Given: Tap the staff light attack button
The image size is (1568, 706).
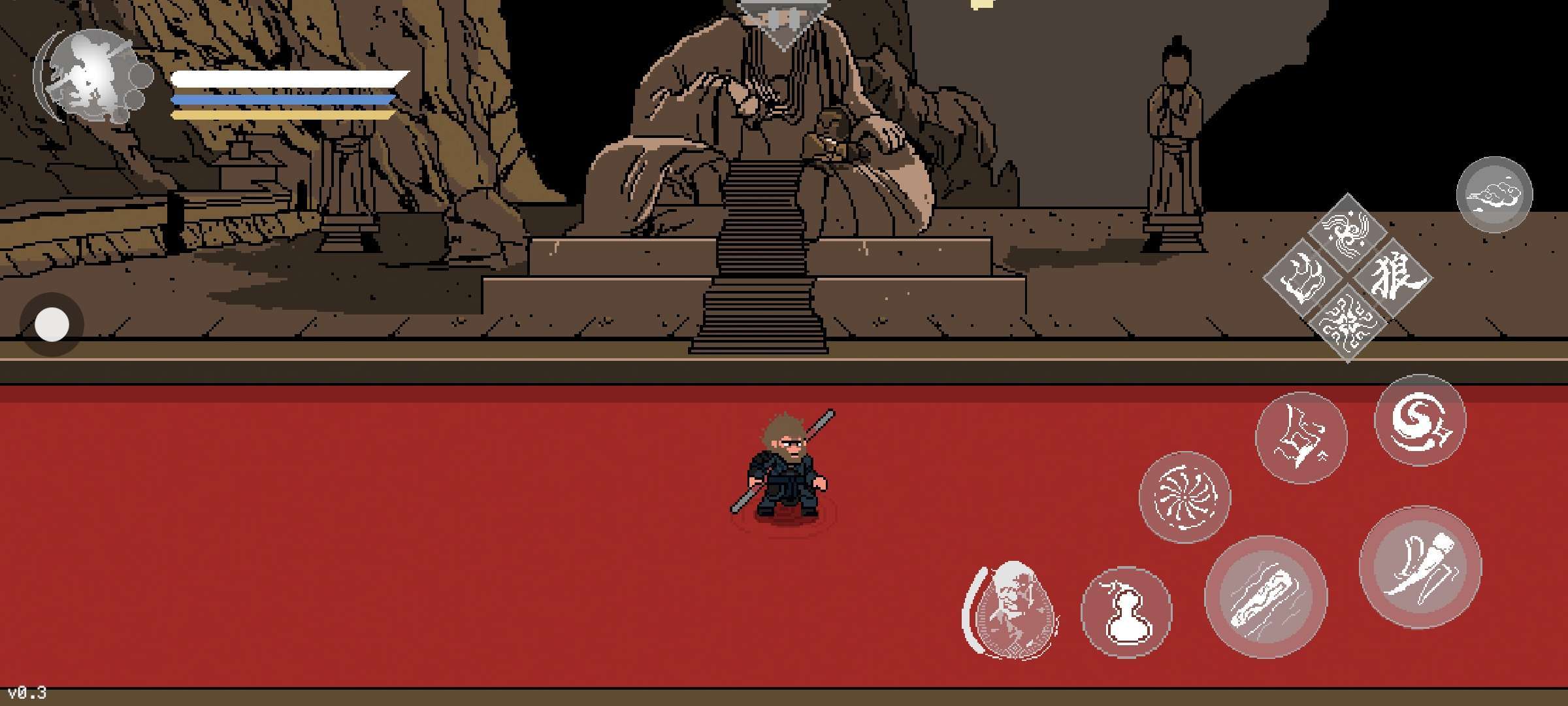Looking at the screenshot, I should pos(1266,597).
